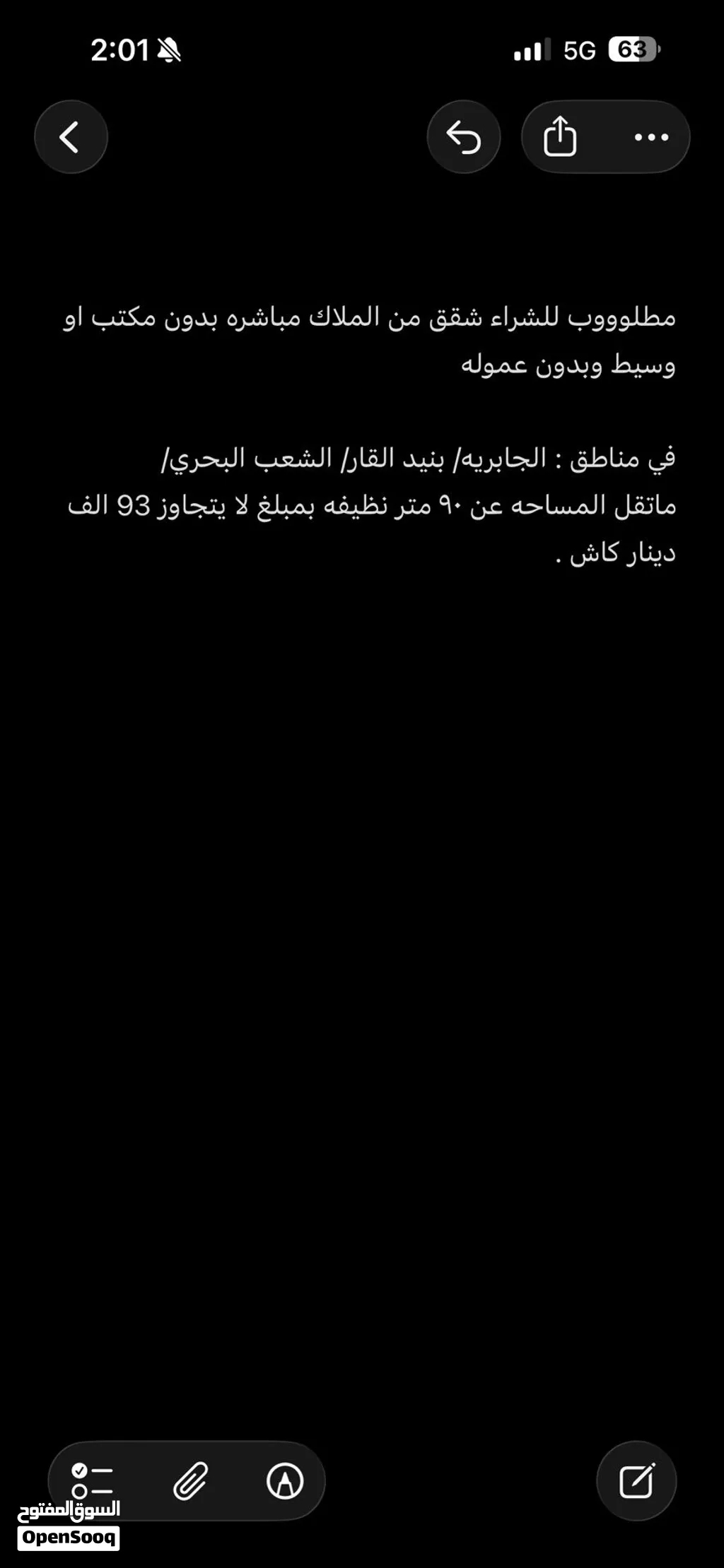Undo the last edit
Screen dimensions: 724x1568
[x=464, y=137]
